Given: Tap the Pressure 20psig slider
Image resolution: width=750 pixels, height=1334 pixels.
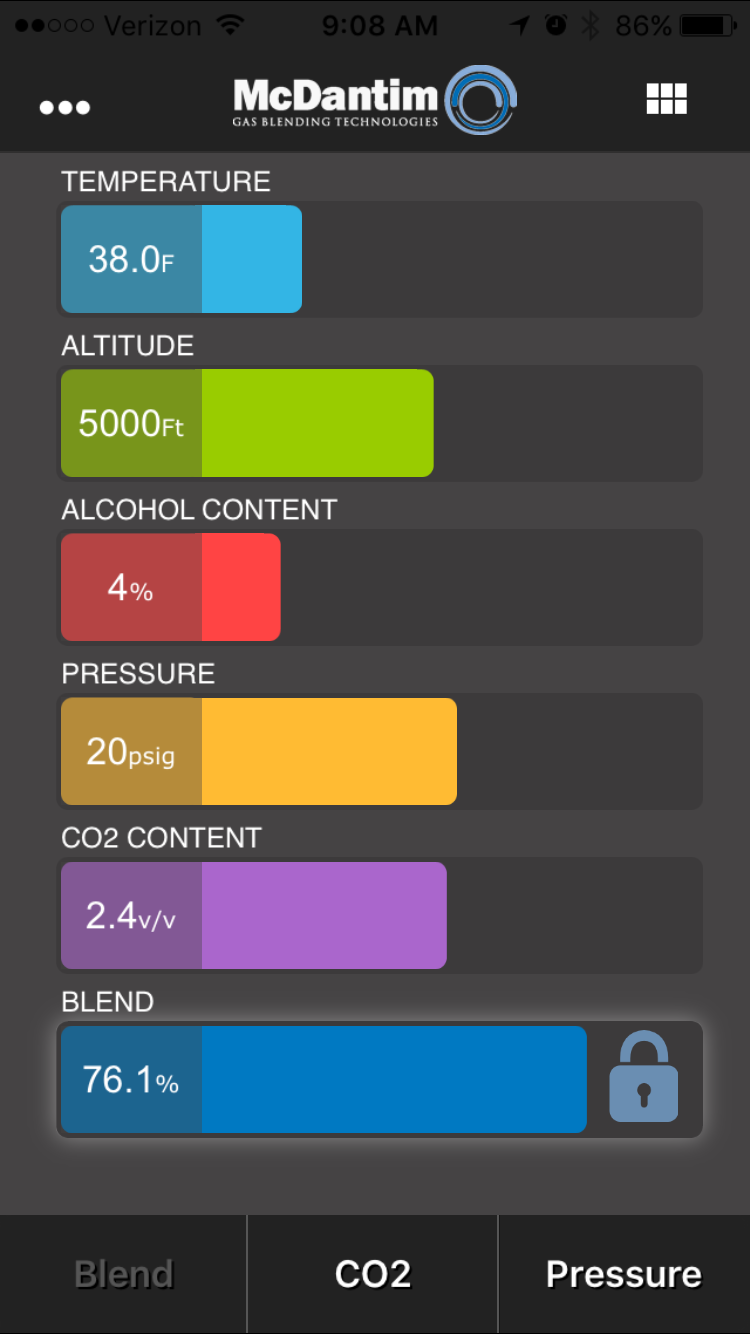Looking at the screenshot, I should [381, 751].
